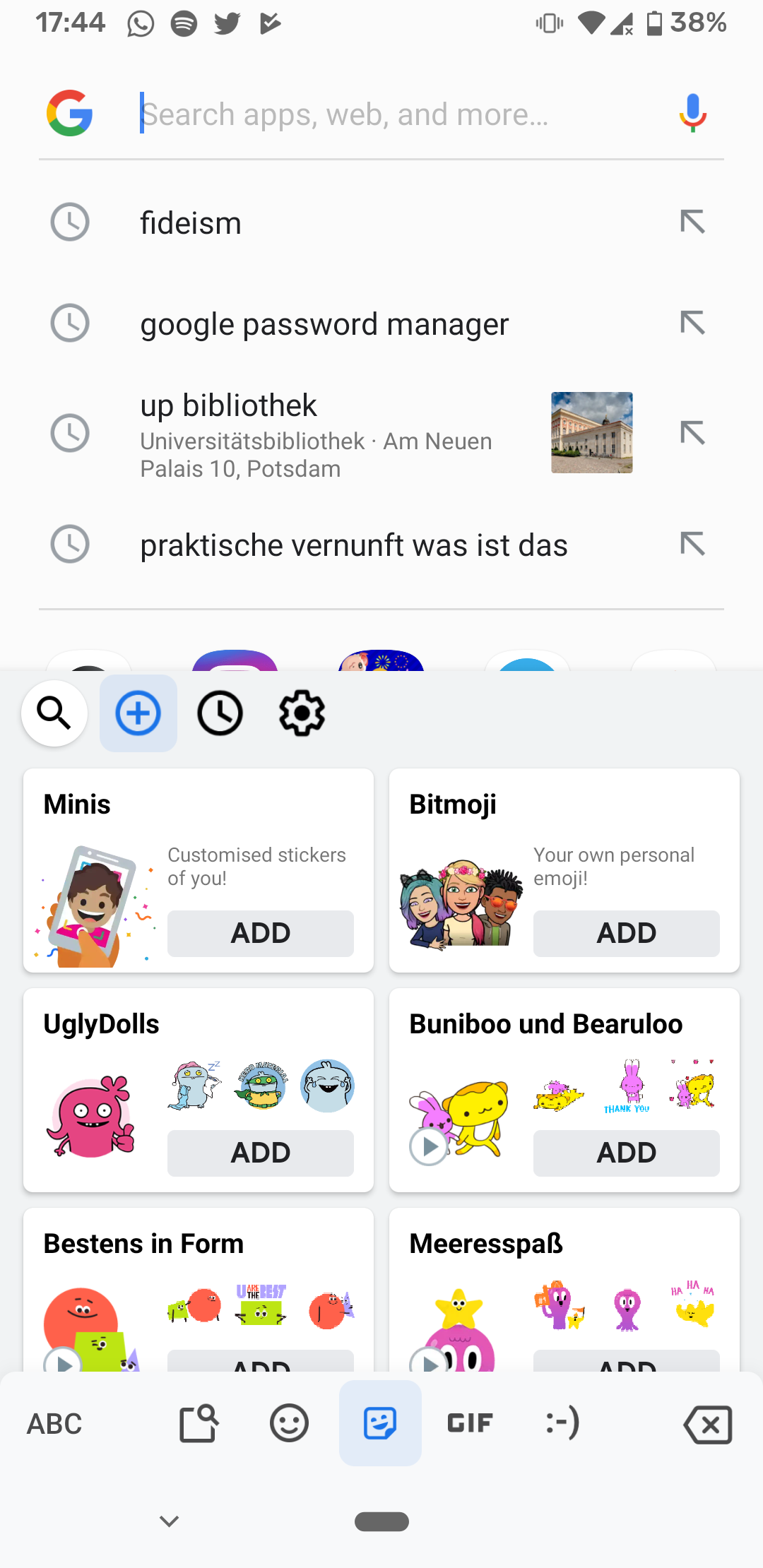View recently used stickers clock icon
The image size is (763, 1568).
pos(220,713)
